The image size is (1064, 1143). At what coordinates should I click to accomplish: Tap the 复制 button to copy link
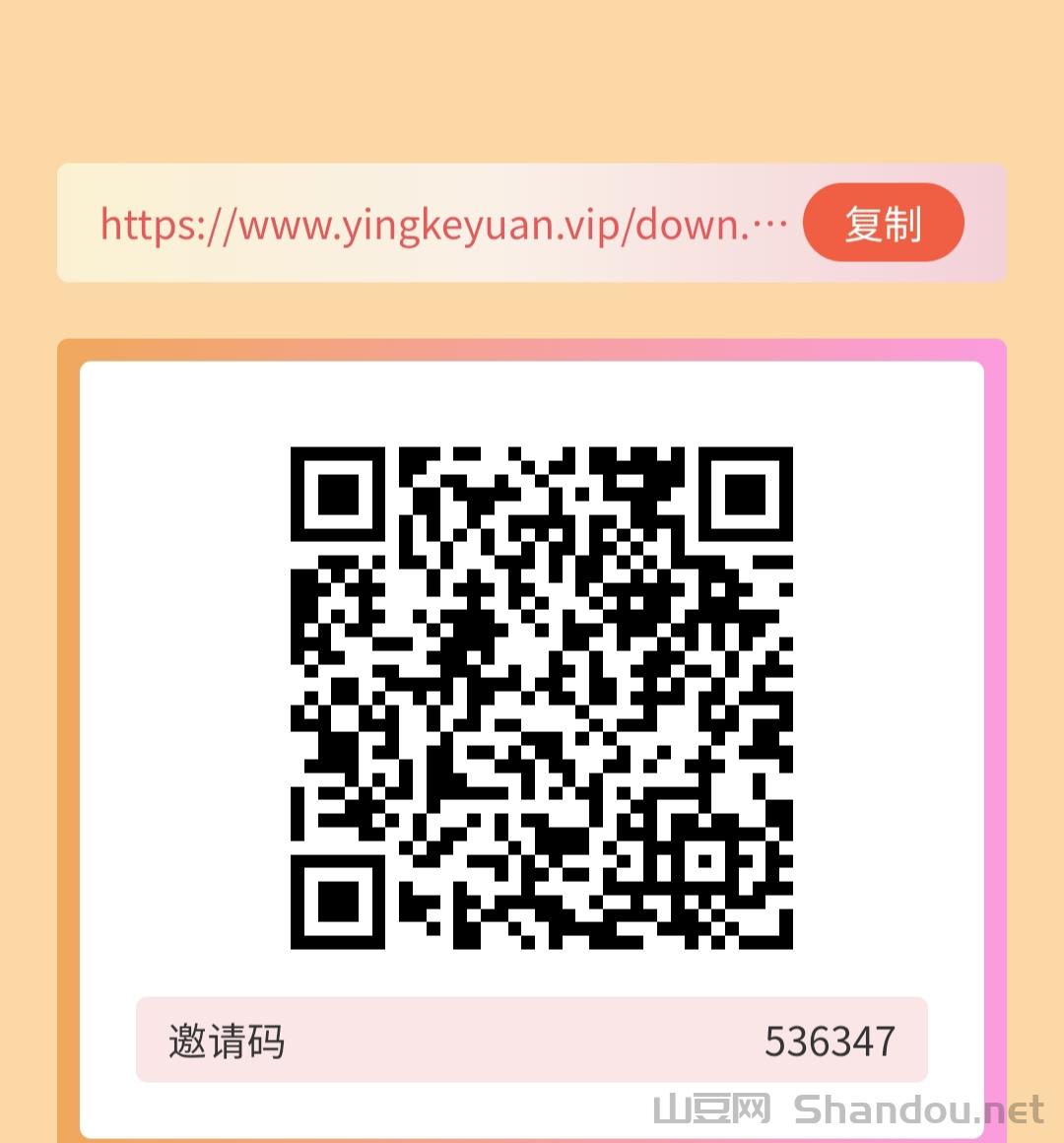[x=883, y=223]
